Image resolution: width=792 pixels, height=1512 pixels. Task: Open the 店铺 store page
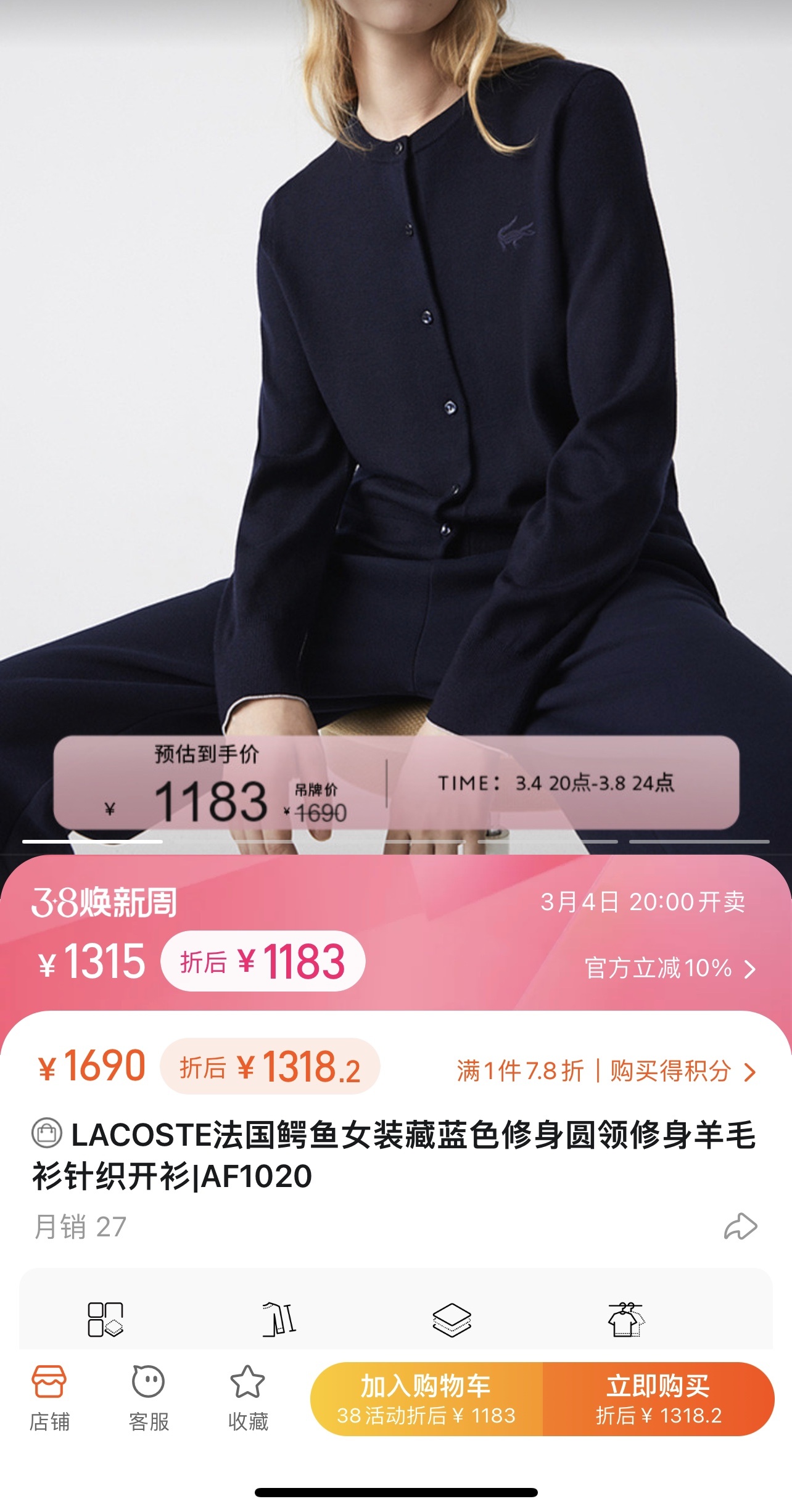coord(49,1398)
